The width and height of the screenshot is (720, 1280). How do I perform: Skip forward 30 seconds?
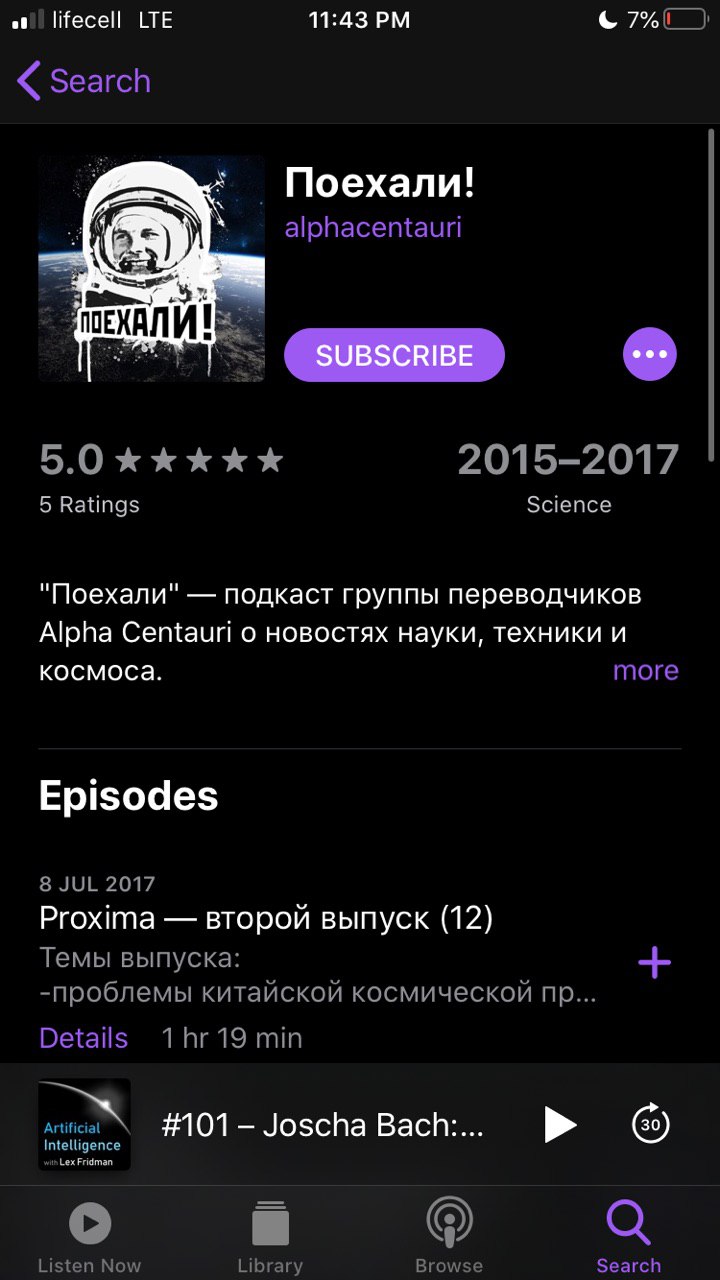coord(651,1125)
